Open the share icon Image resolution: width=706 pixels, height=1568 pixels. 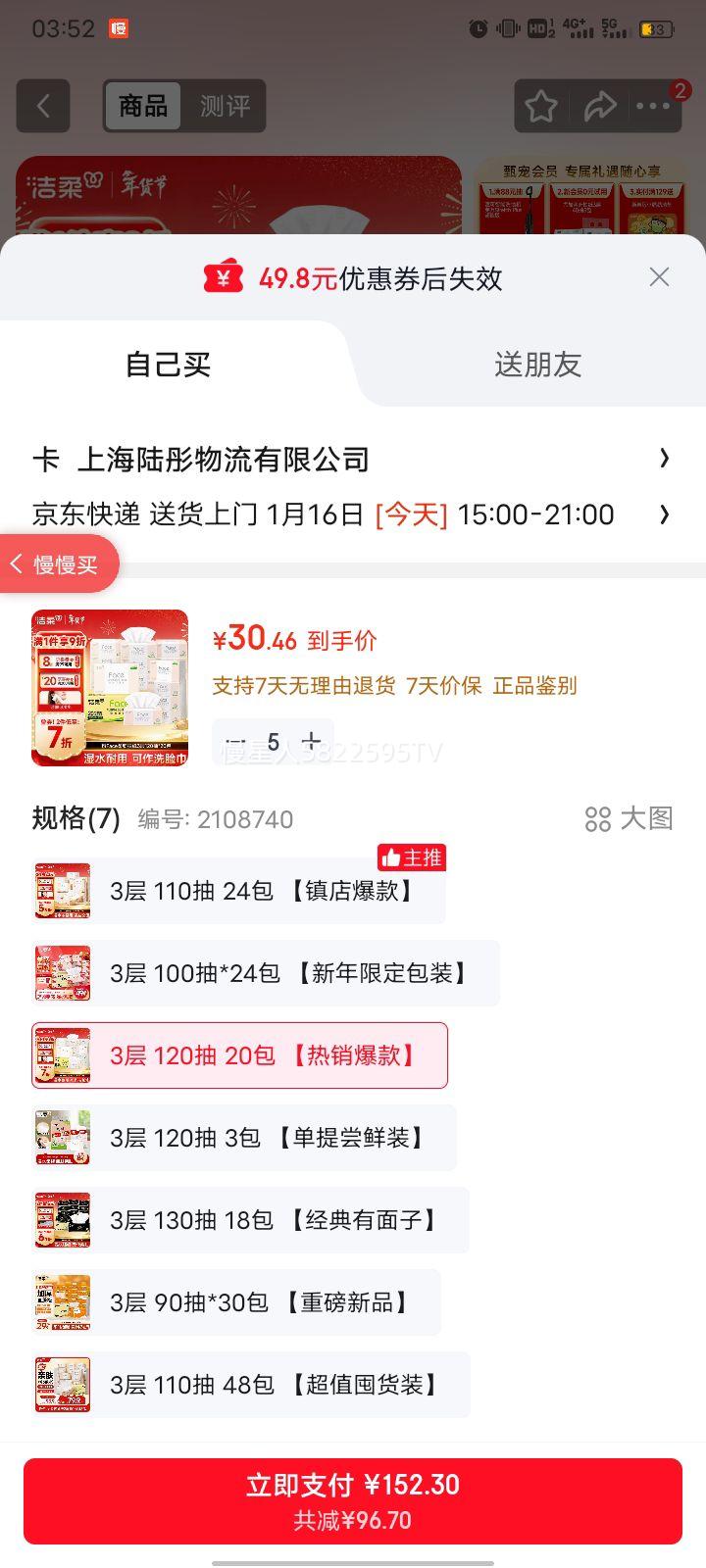[601, 106]
